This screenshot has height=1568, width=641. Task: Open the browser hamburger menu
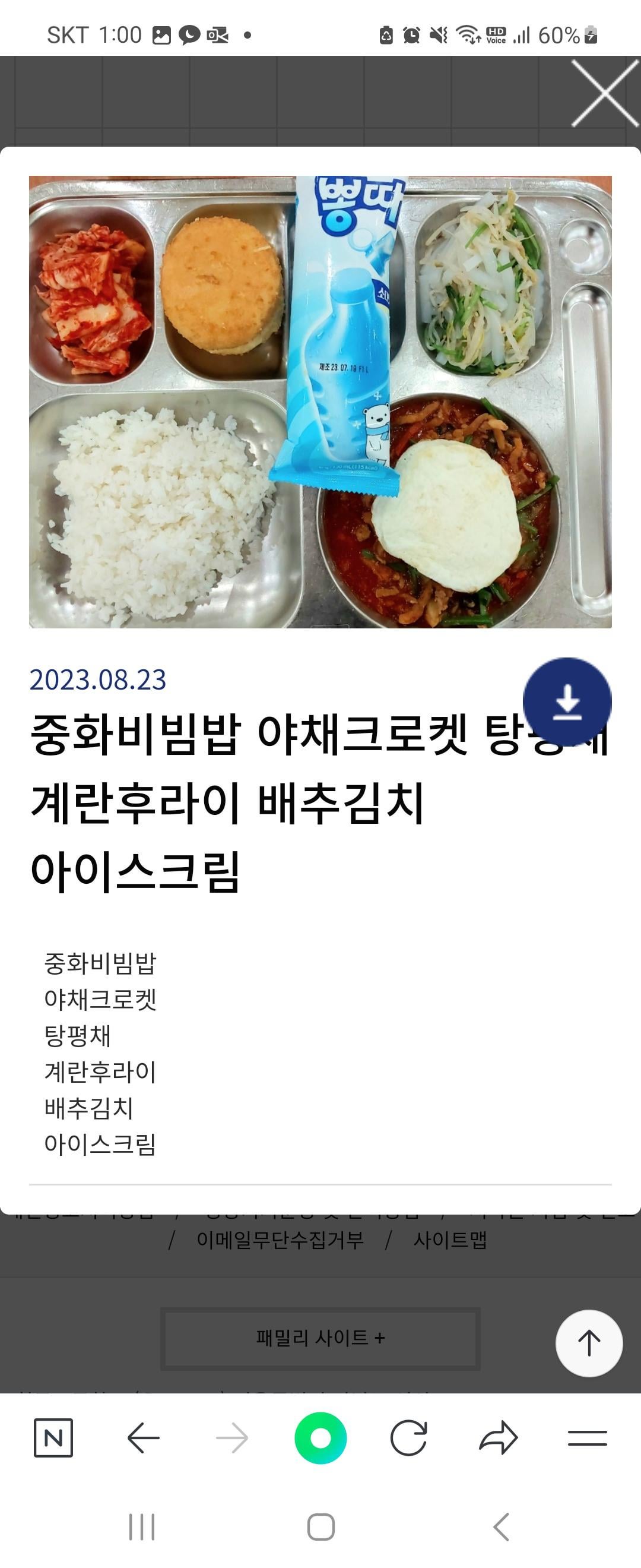587,1438
